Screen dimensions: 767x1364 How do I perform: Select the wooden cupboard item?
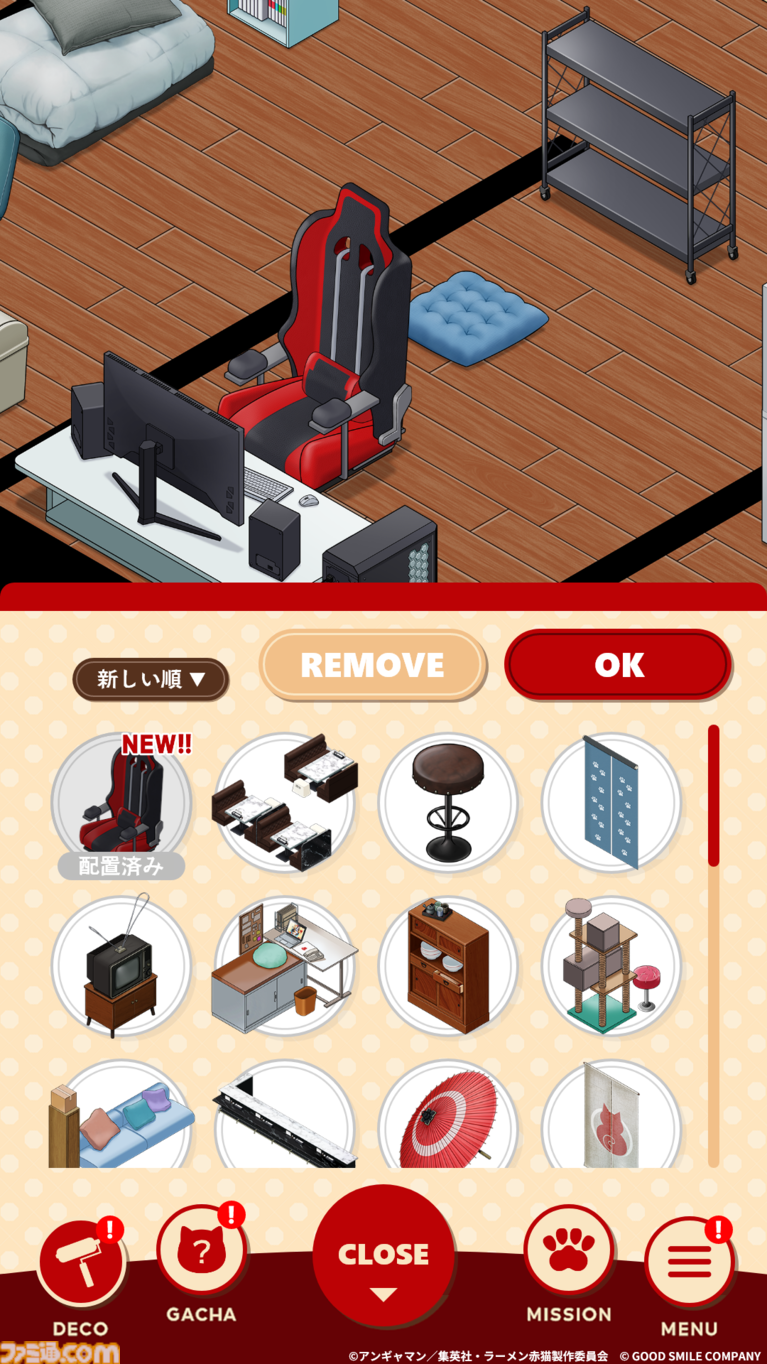point(448,966)
